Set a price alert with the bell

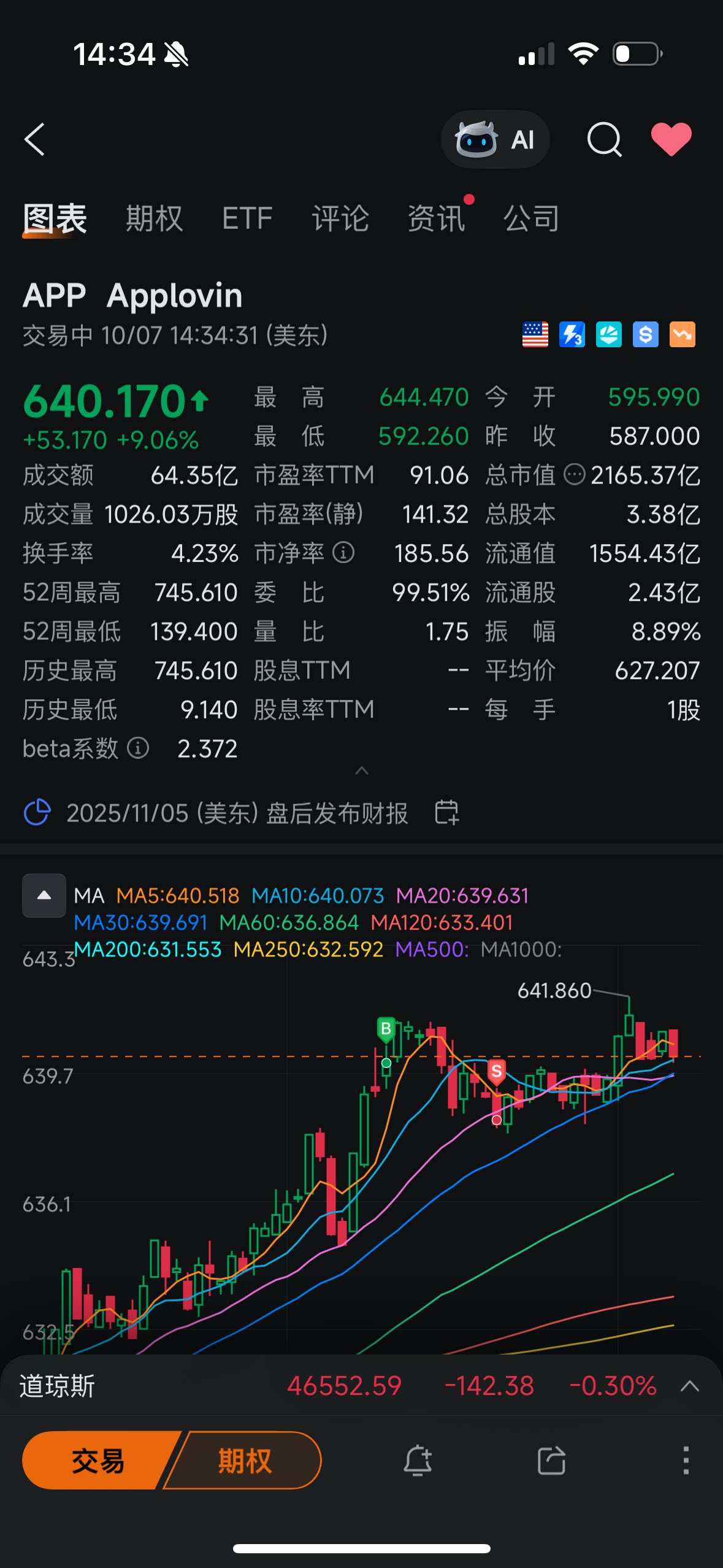click(x=418, y=1461)
